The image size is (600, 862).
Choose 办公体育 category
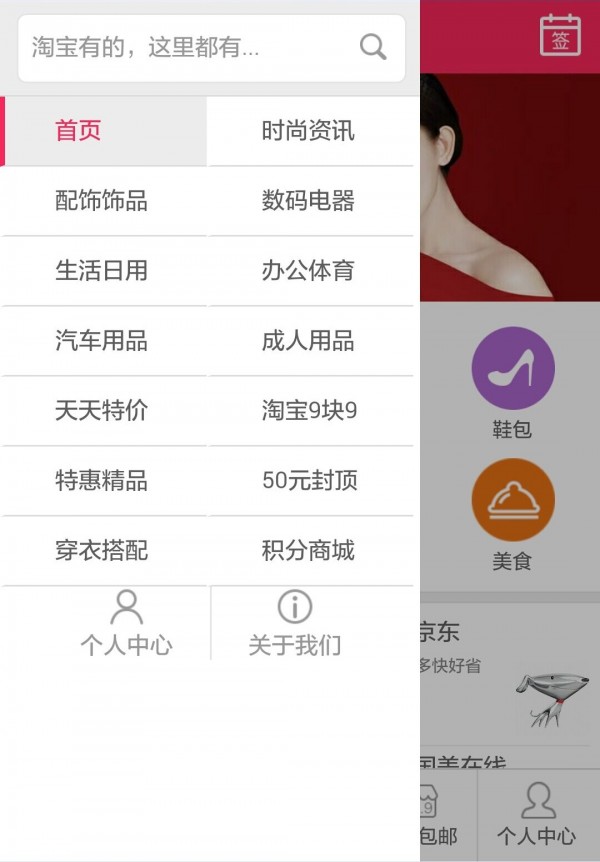point(310,271)
